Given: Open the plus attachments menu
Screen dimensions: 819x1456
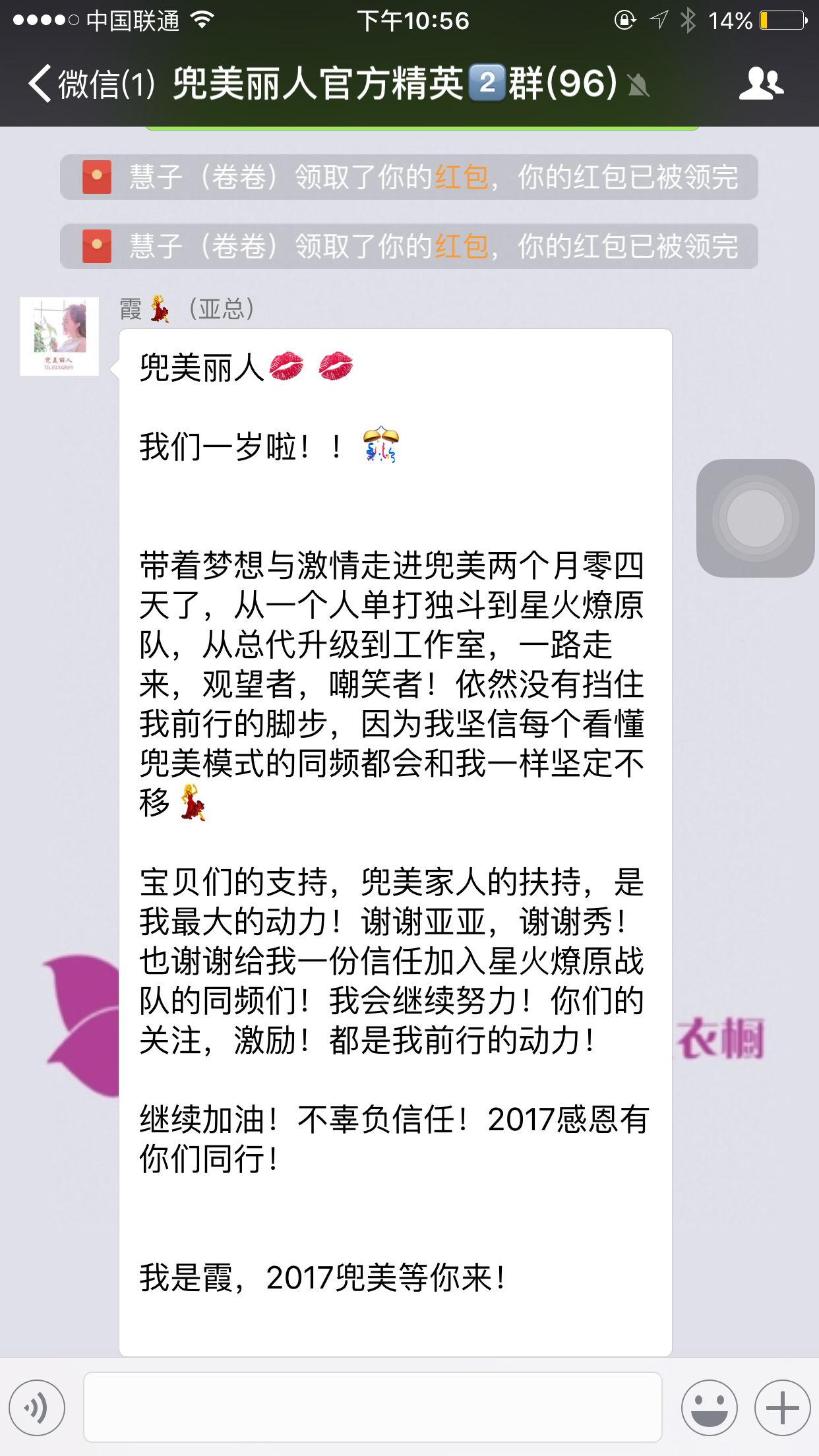Looking at the screenshot, I should click(x=782, y=1407).
